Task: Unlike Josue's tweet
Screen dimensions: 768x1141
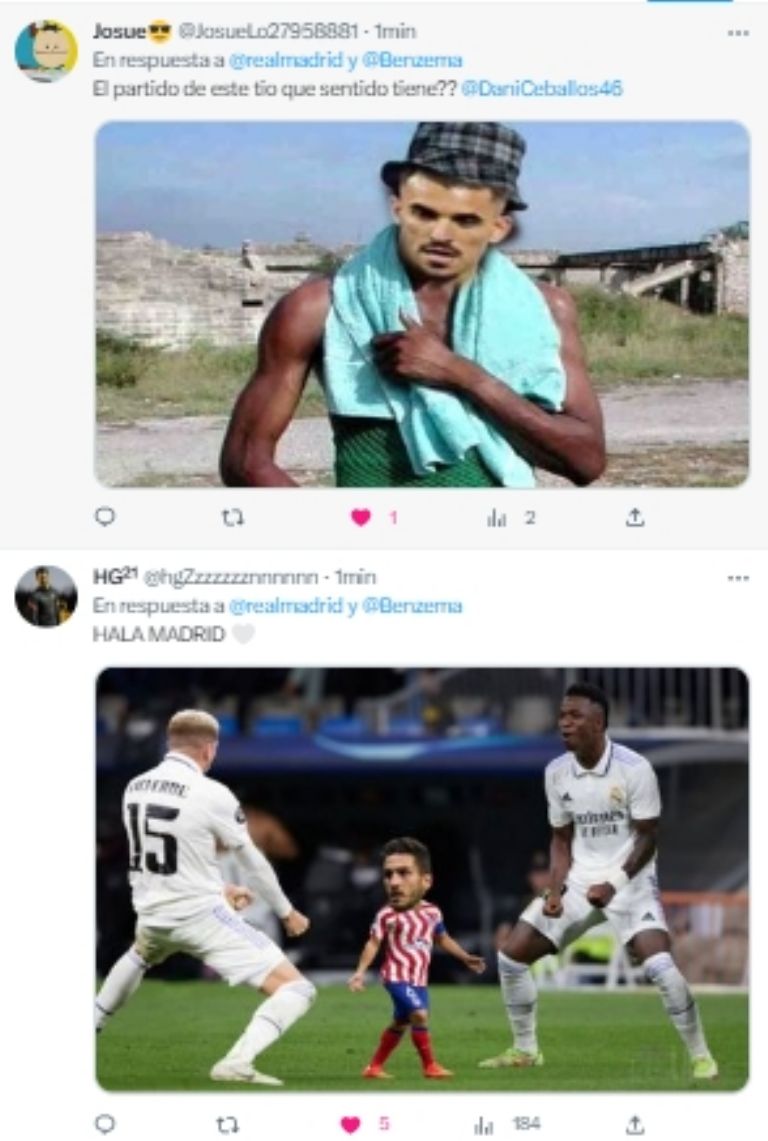Action: point(361,517)
